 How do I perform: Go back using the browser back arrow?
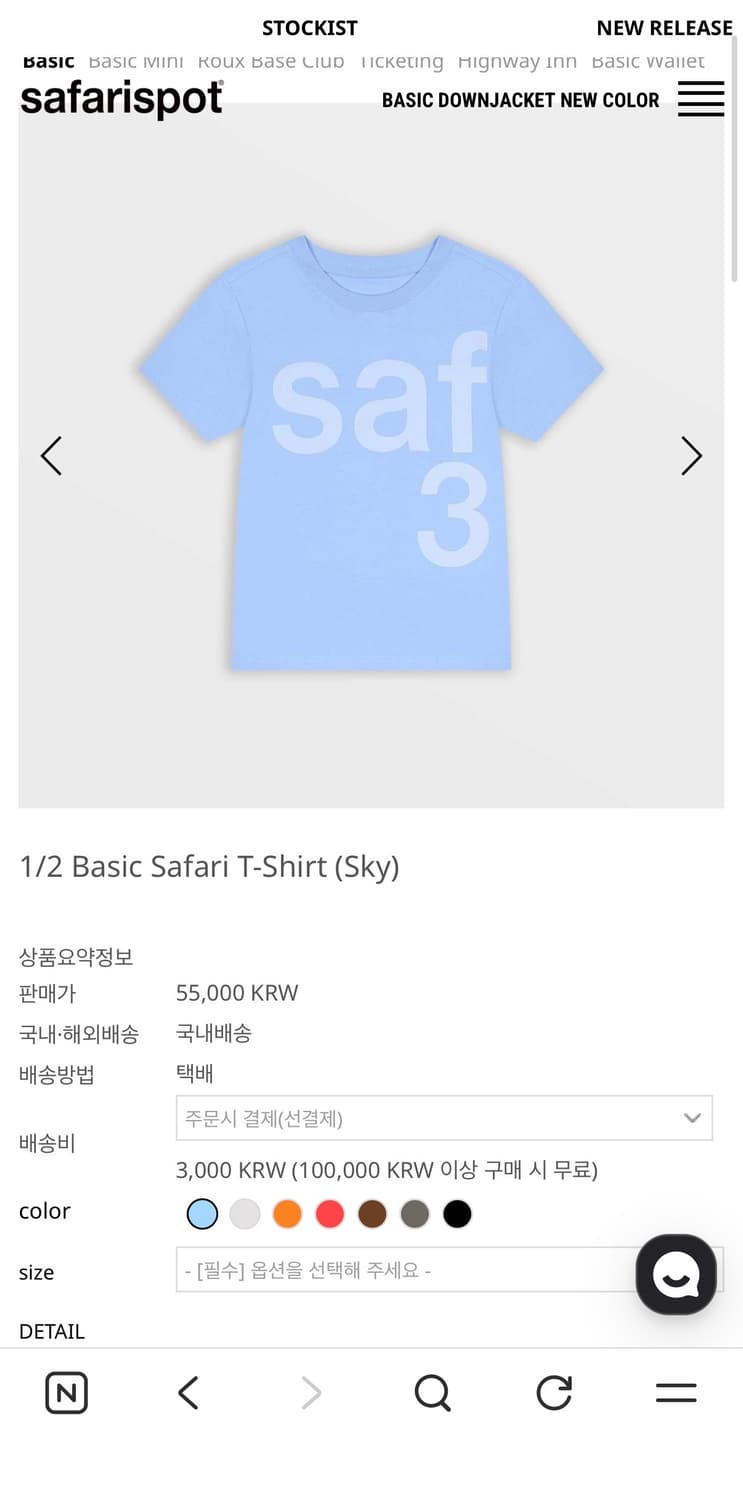(188, 1392)
